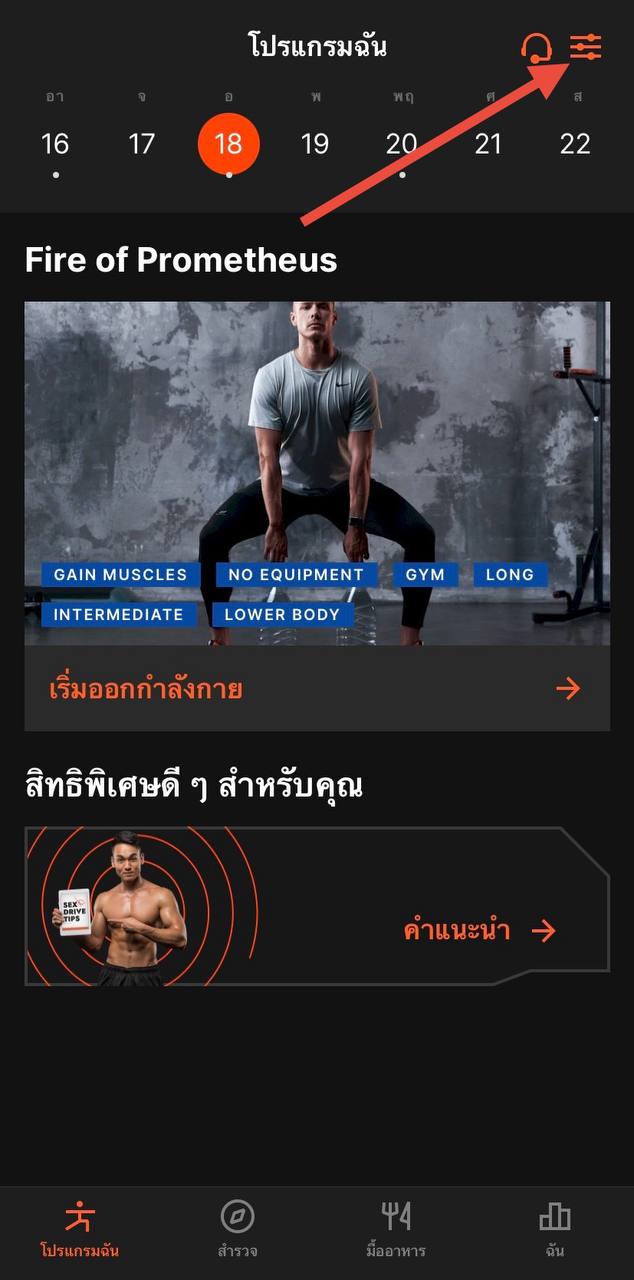The width and height of the screenshot is (634, 1280).
Task: Select date 21 in the calendar
Action: 488,144
